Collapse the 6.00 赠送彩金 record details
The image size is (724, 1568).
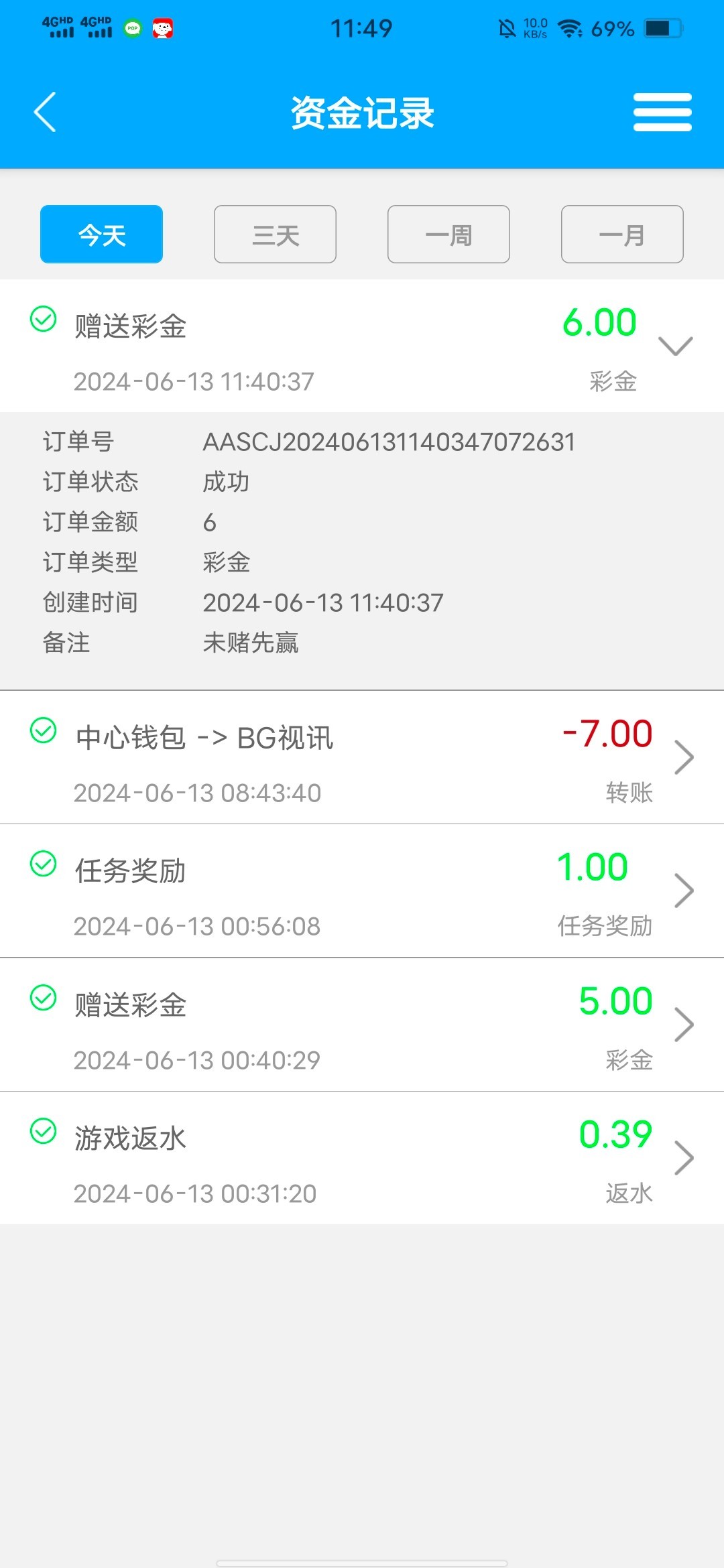pyautogui.click(x=362, y=346)
